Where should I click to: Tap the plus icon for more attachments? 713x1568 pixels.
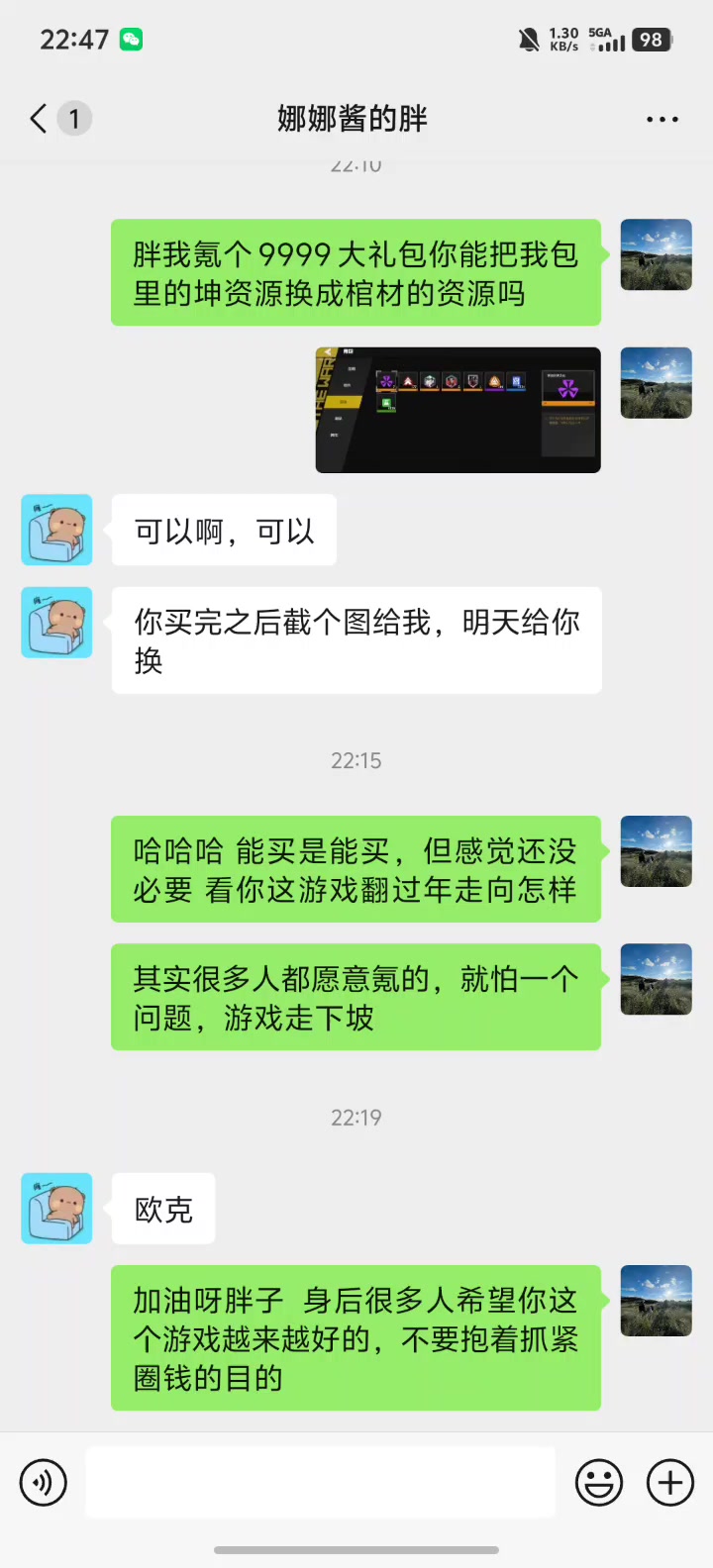pos(670,1482)
